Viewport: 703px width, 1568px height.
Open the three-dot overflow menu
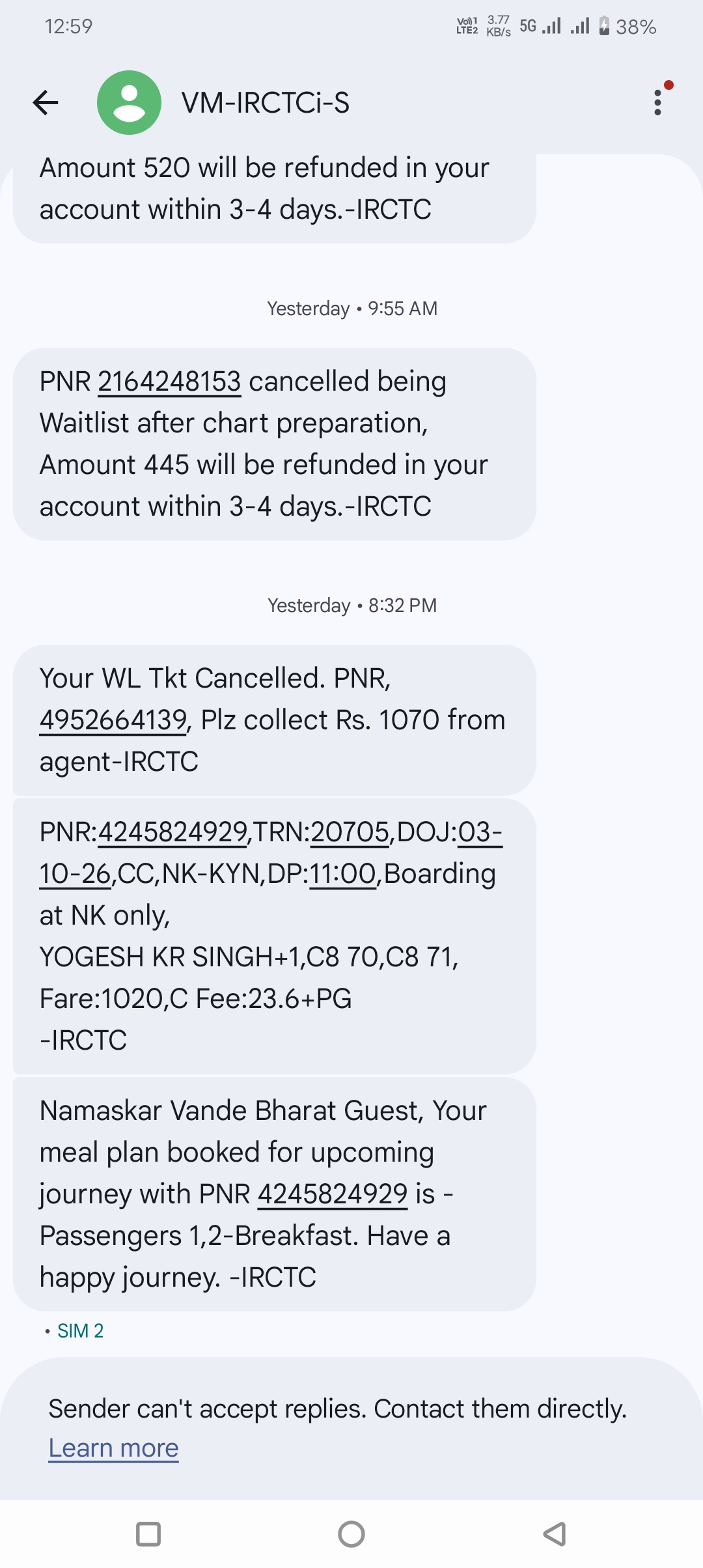click(658, 102)
